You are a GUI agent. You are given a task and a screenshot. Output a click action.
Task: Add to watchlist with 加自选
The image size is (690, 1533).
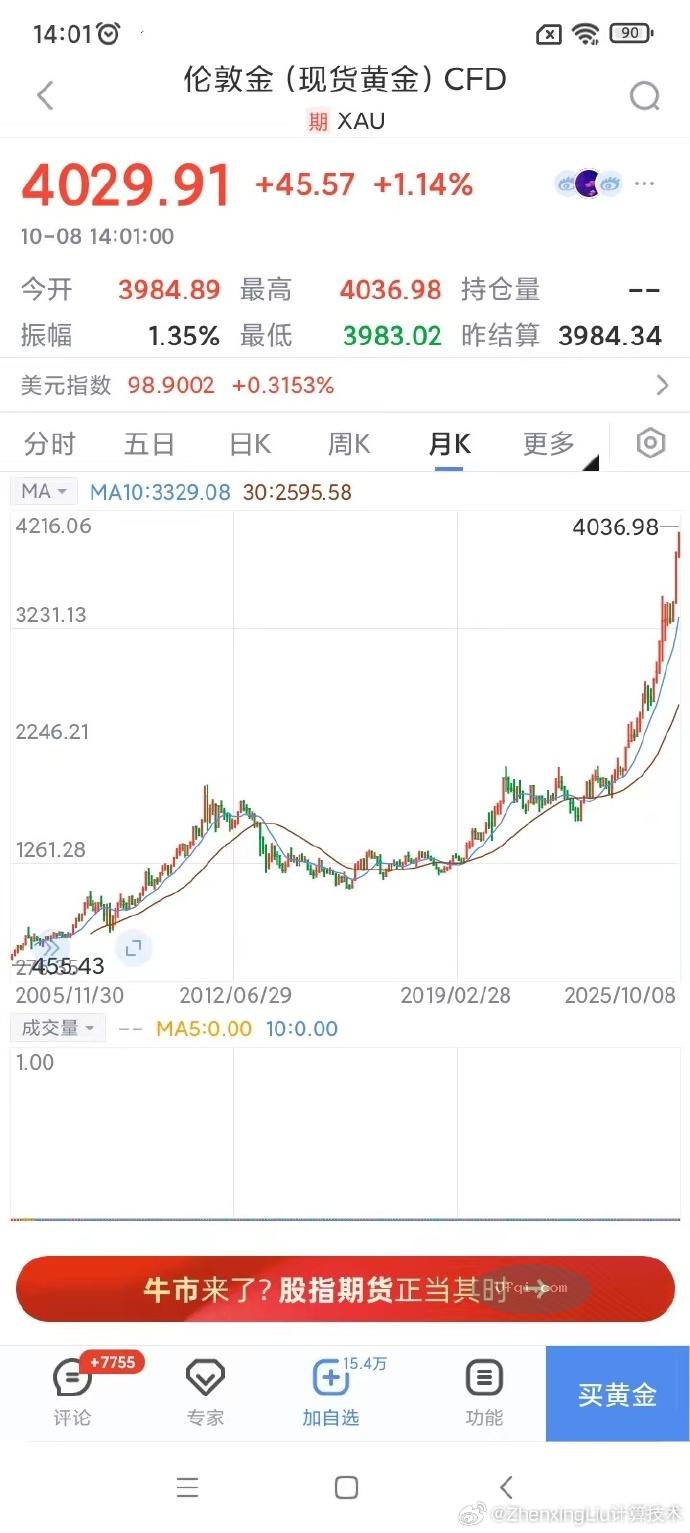tap(331, 1392)
